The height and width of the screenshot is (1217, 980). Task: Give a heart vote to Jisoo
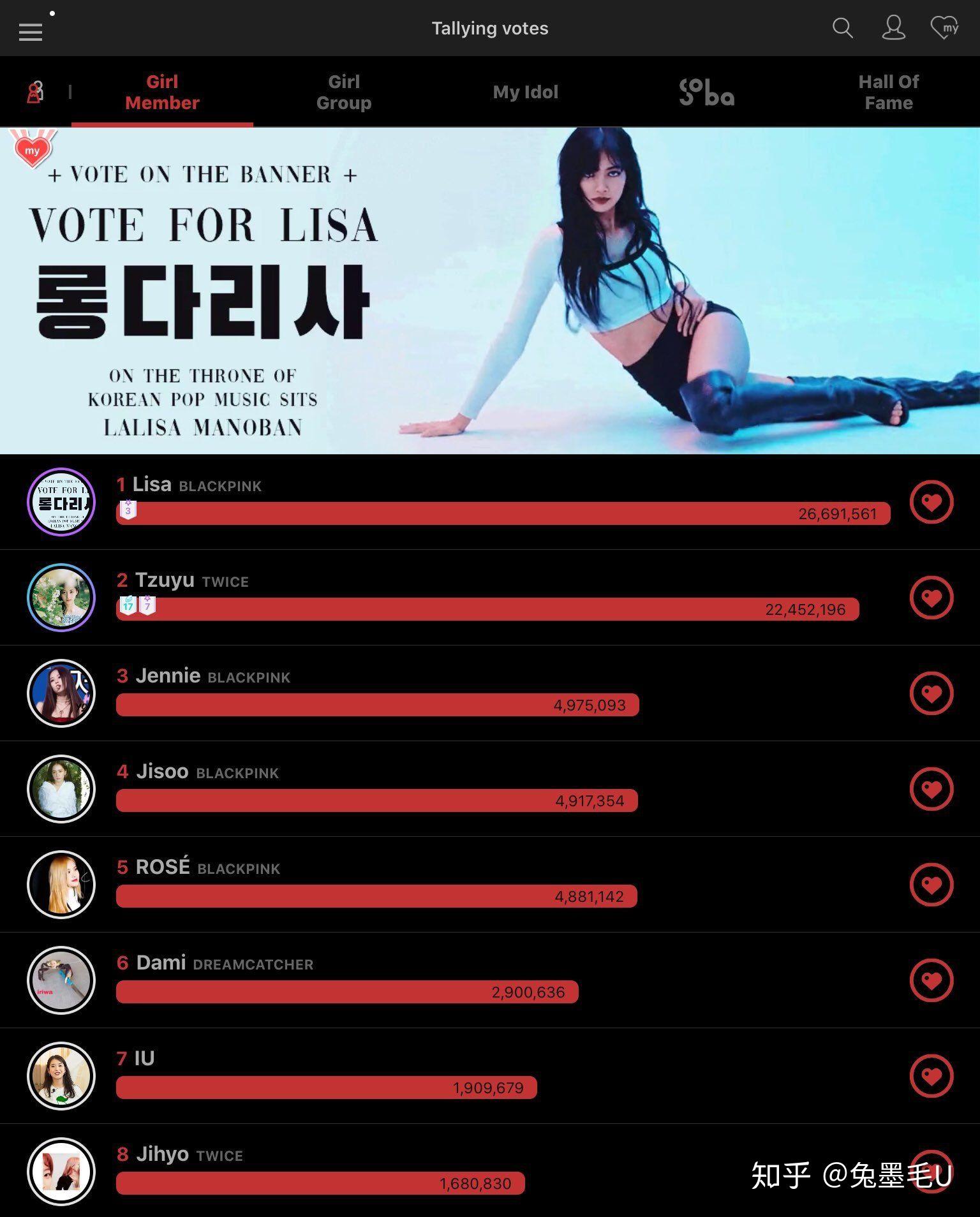pos(931,789)
